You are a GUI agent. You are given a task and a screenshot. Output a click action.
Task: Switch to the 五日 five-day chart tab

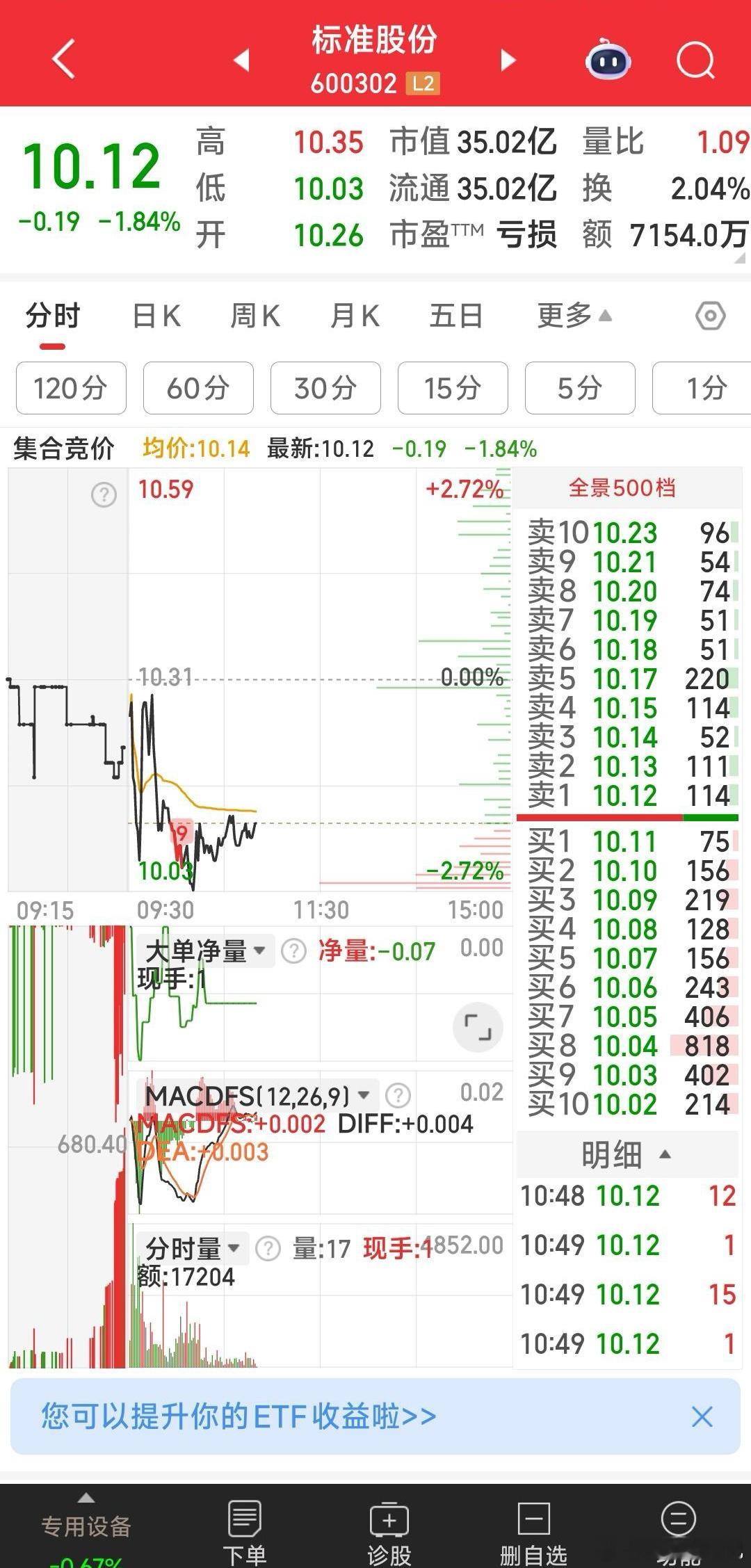pos(456,315)
